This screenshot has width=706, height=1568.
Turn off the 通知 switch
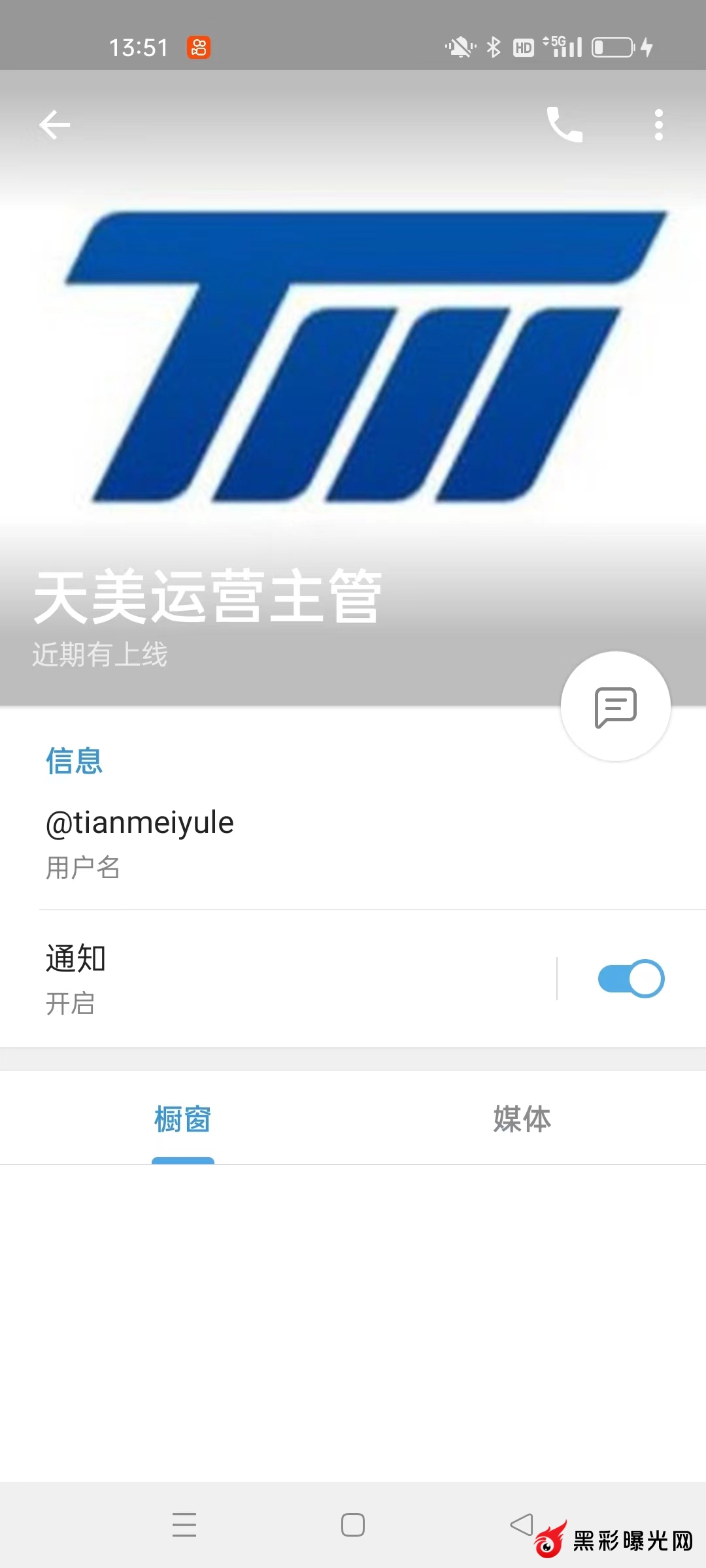click(631, 979)
